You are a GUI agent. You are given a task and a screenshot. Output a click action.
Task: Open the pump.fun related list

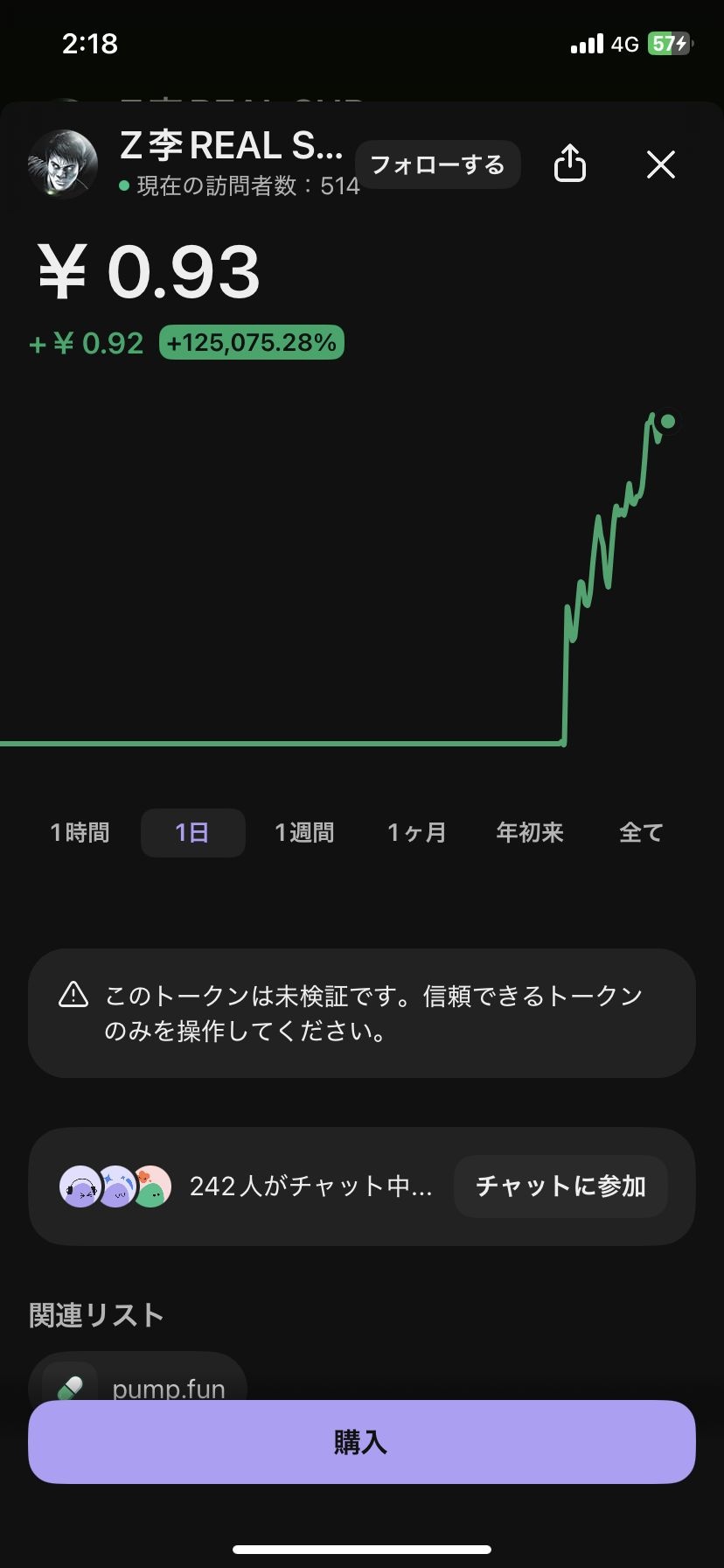point(138,1382)
